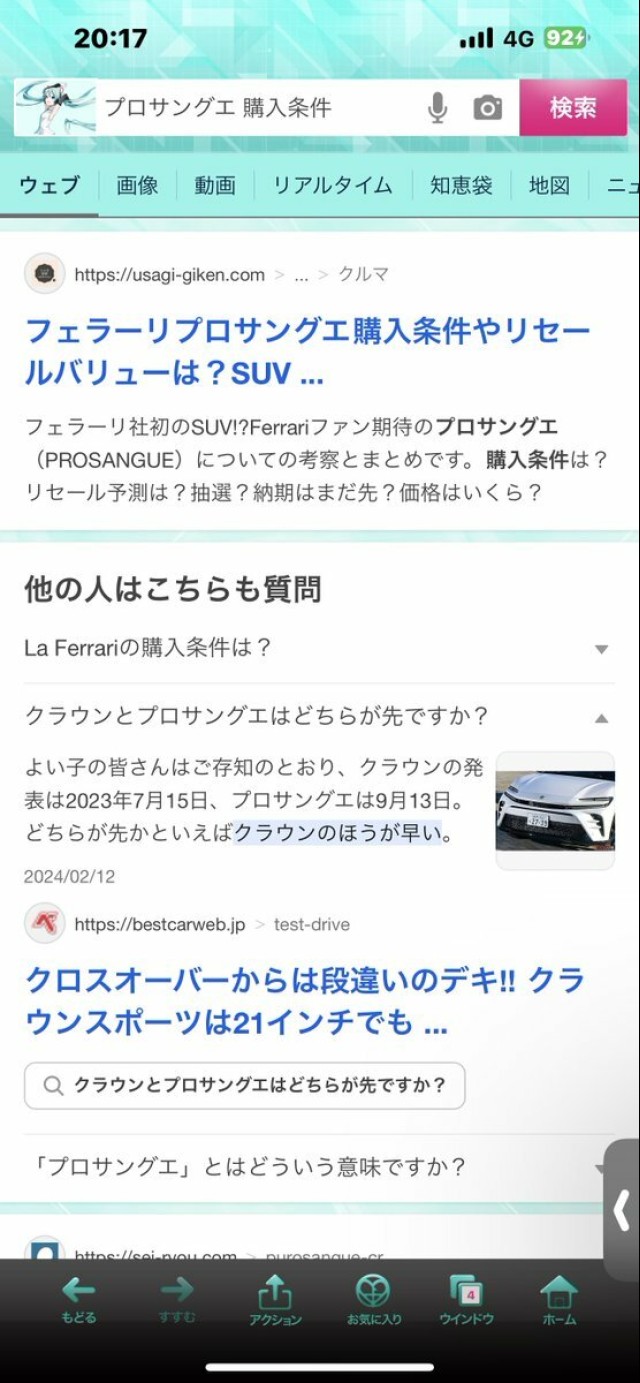
Task: Open the ウインドウ tabs view
Action: tap(466, 1299)
